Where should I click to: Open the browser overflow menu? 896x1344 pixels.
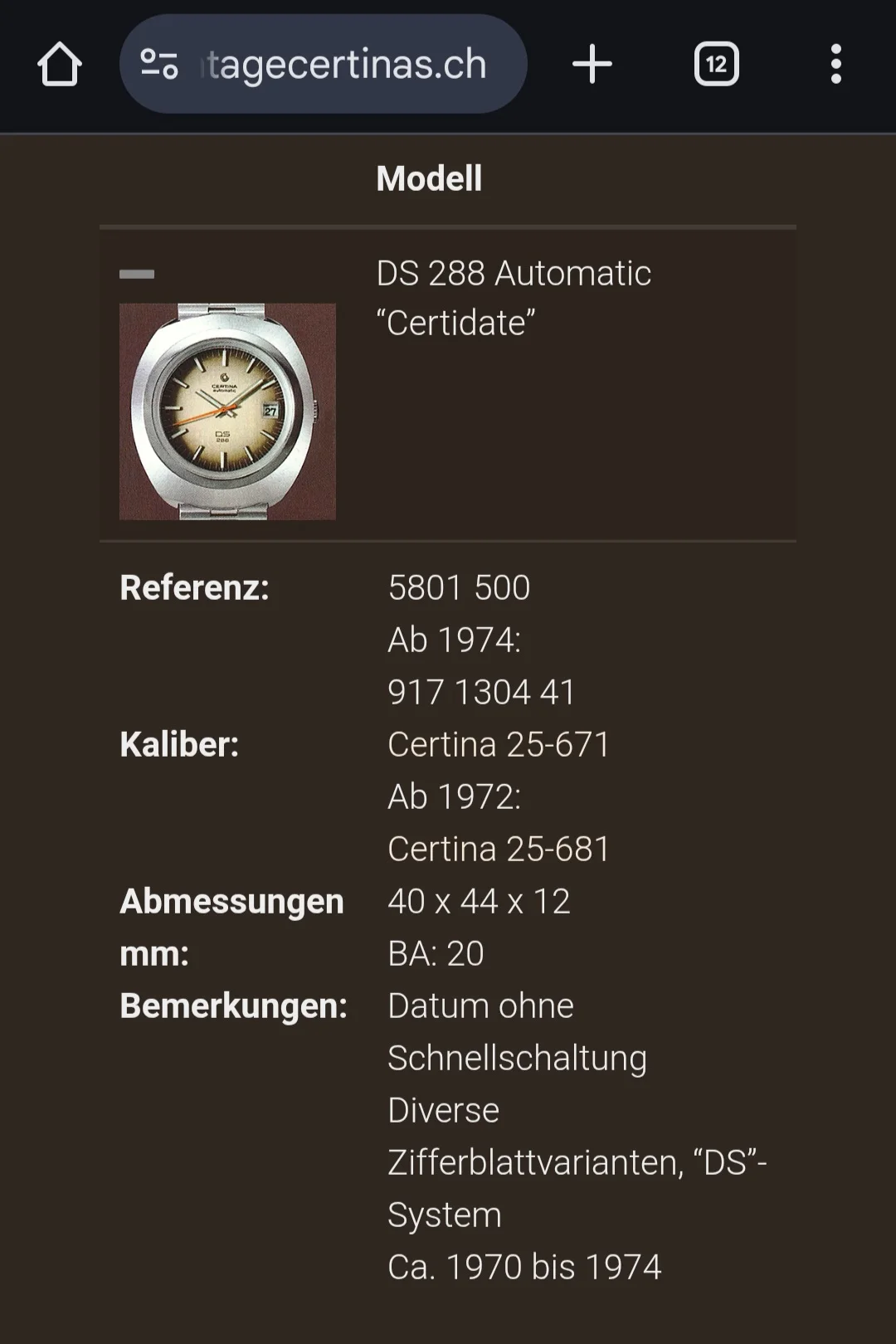click(835, 65)
